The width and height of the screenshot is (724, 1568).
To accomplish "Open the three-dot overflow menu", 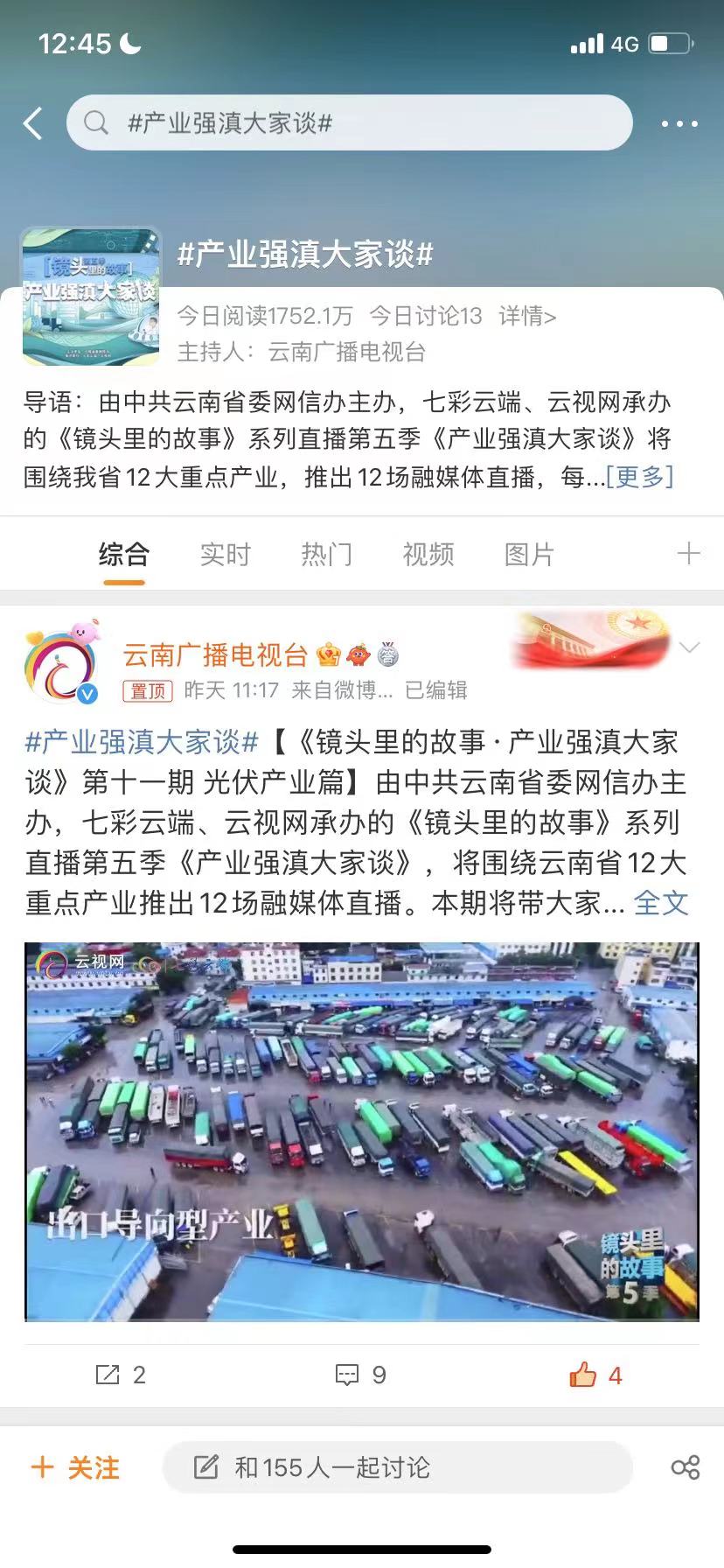I will click(679, 123).
